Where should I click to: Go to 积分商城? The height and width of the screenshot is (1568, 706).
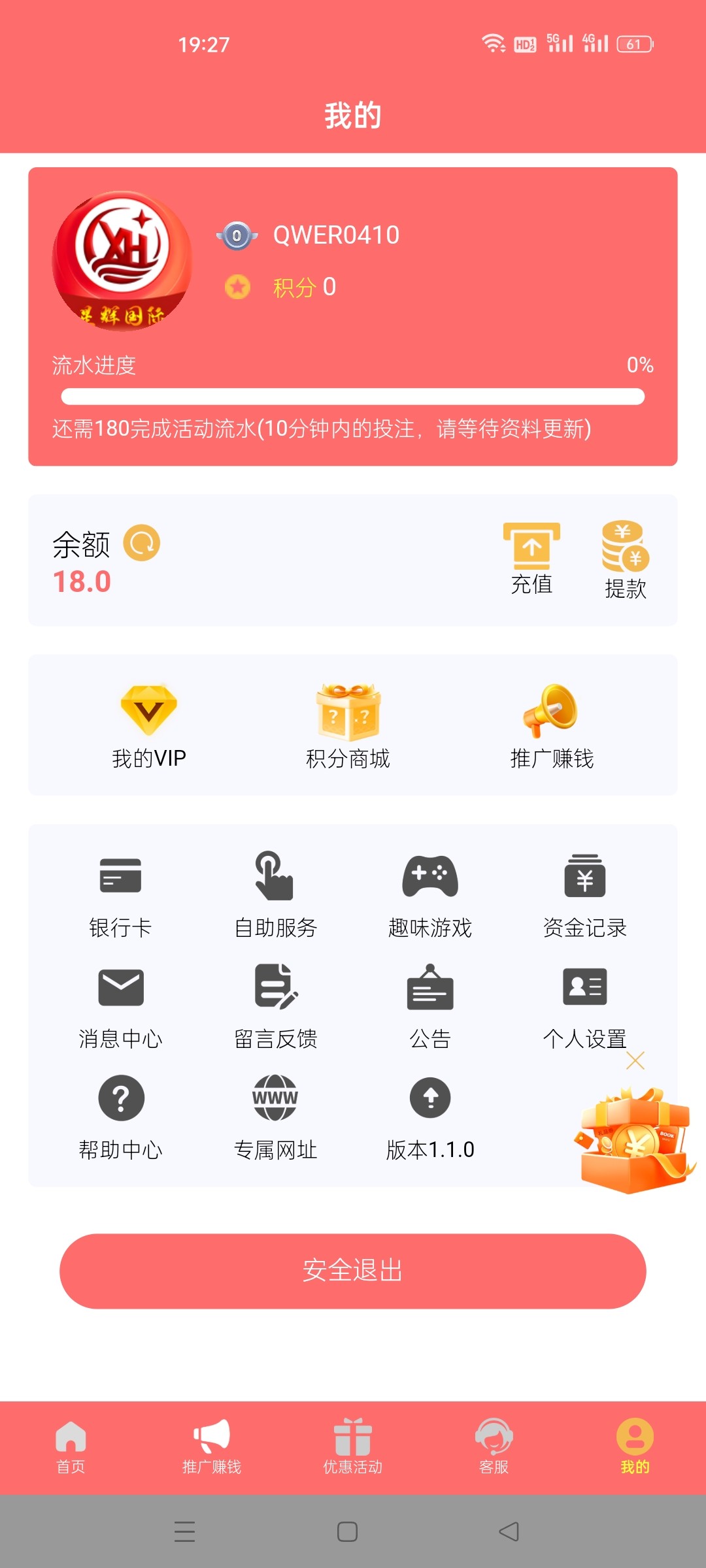pyautogui.click(x=348, y=727)
